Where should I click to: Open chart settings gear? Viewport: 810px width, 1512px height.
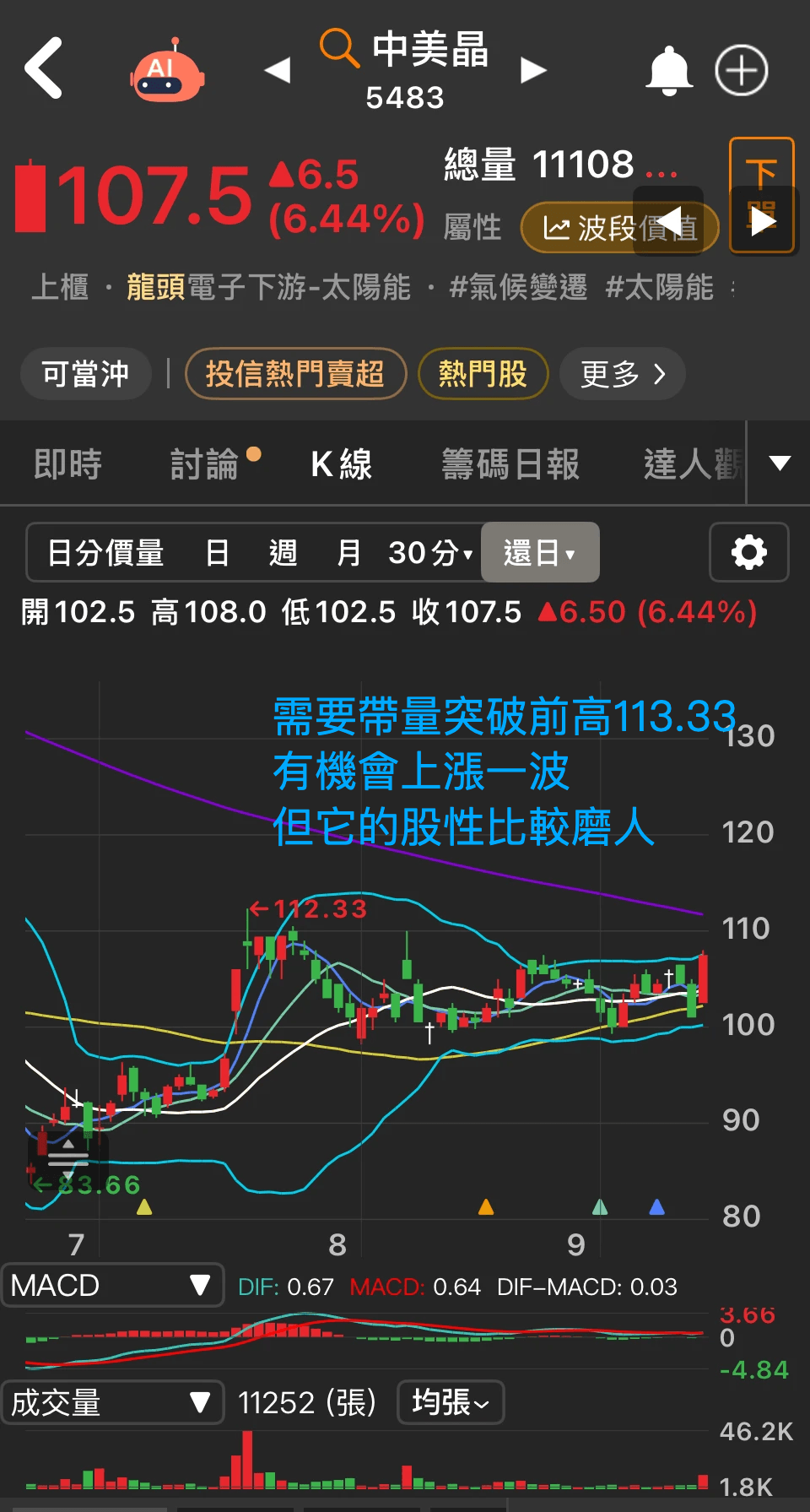pos(748,553)
